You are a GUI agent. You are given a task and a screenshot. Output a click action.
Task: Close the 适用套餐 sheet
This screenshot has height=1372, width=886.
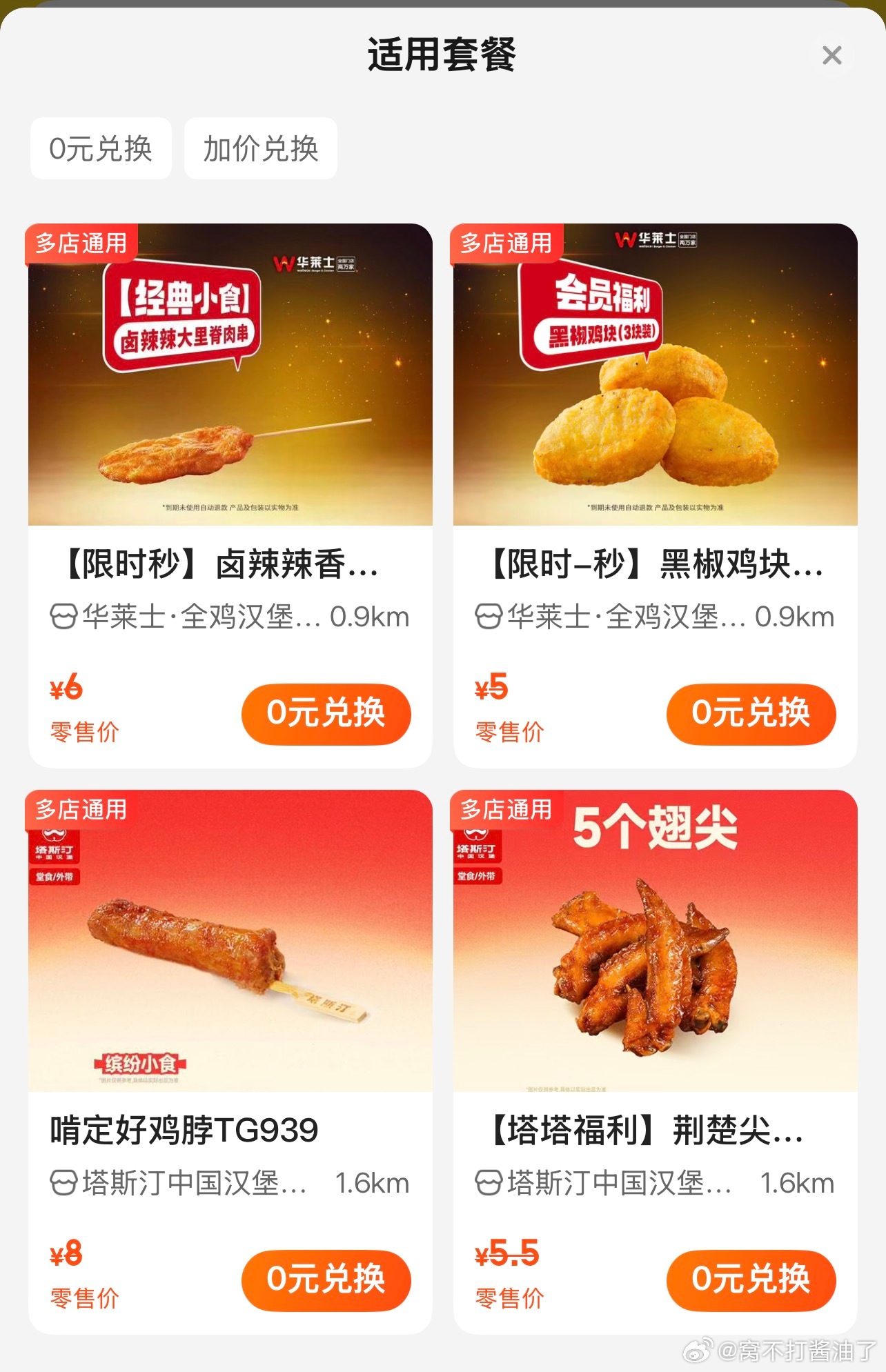tap(831, 55)
